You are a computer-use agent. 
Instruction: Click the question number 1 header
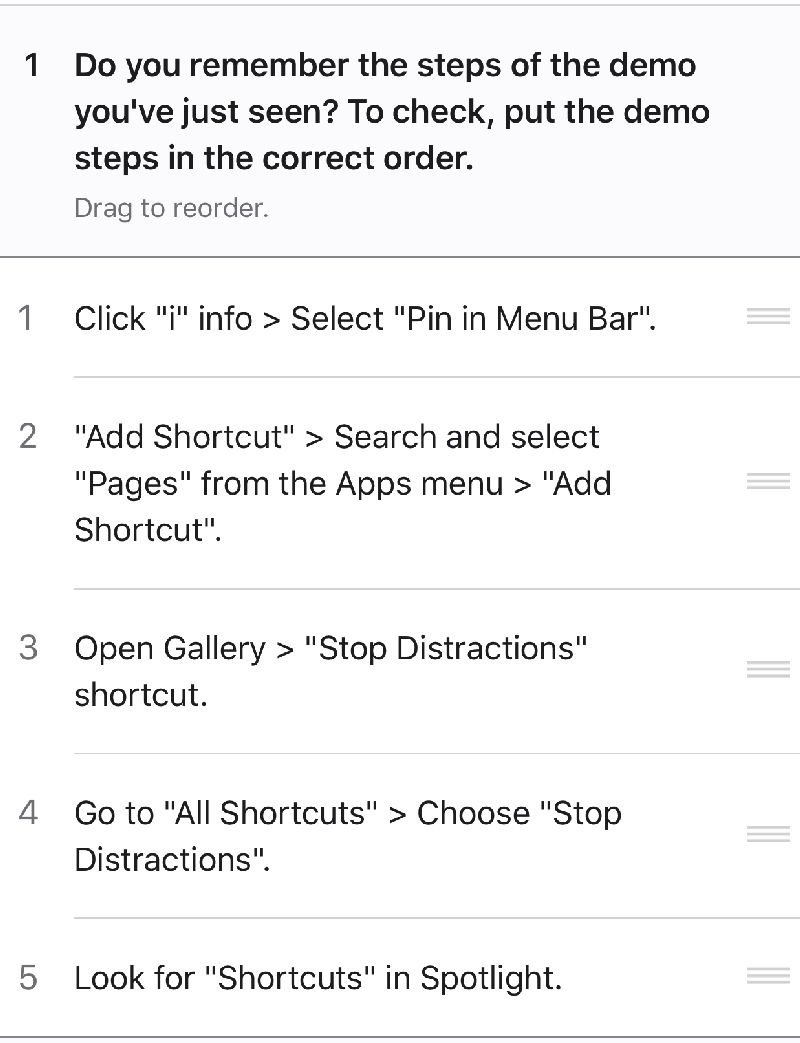coord(30,65)
